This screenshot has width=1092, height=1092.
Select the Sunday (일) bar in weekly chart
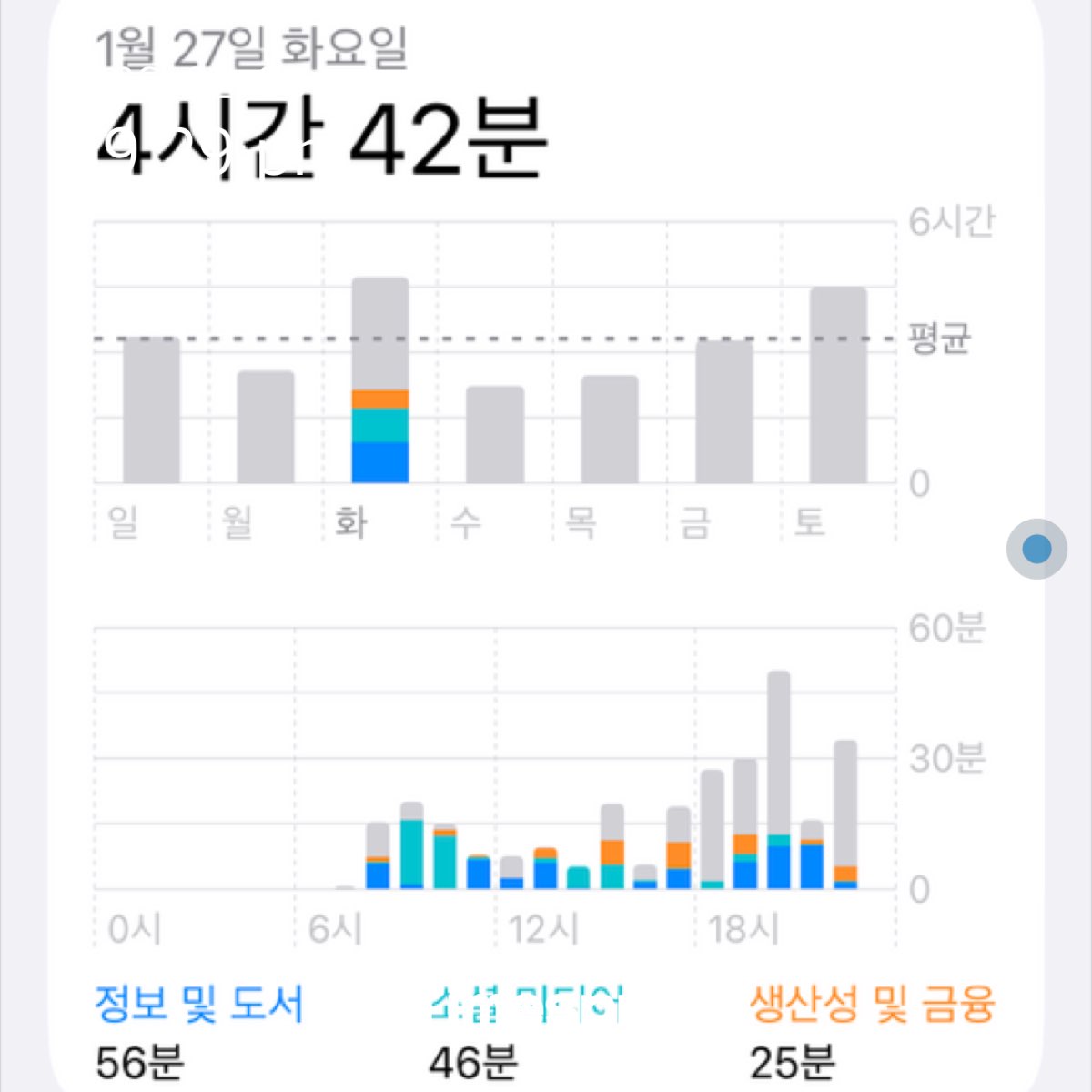151,411
